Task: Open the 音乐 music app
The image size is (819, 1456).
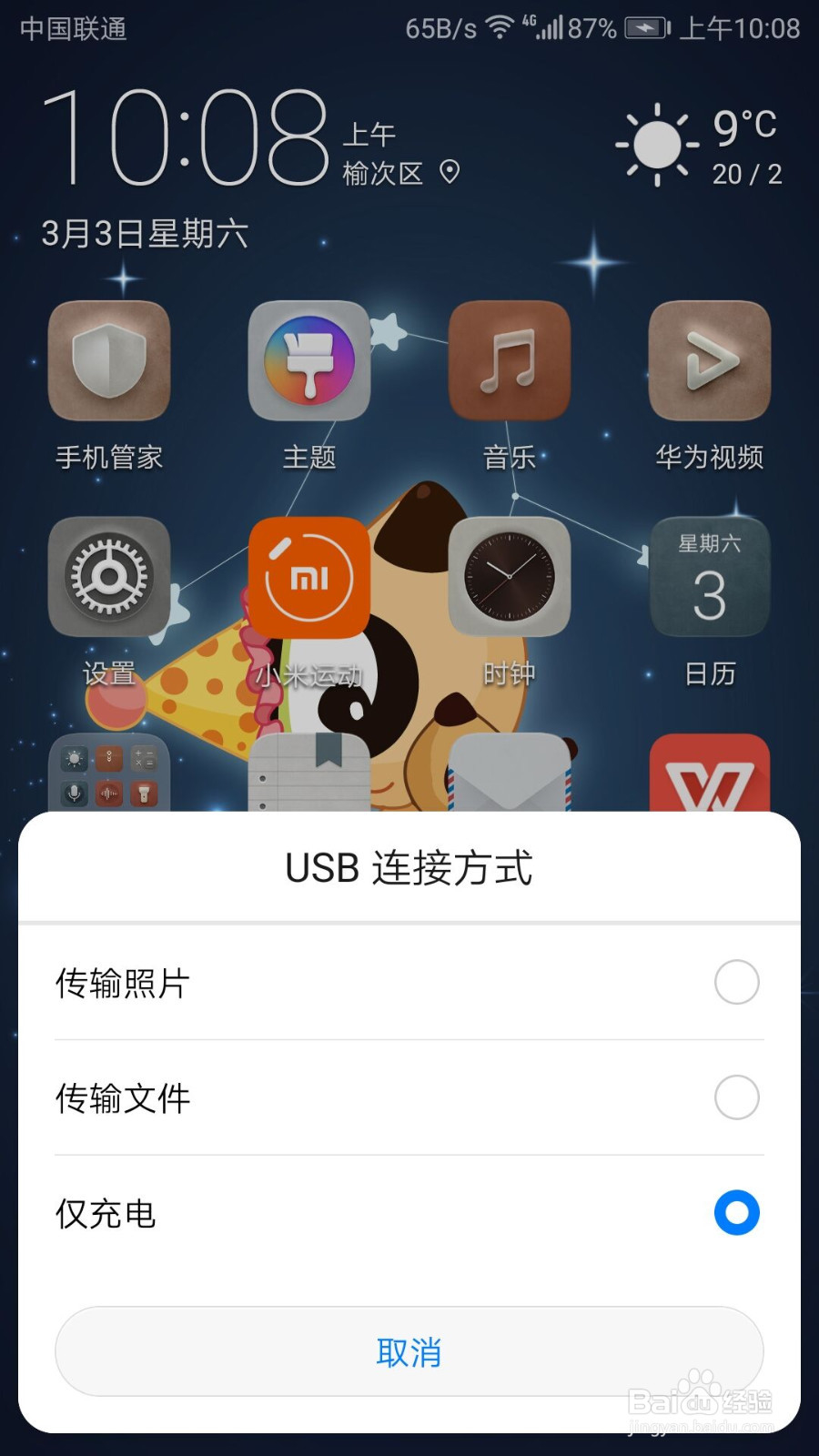Action: (510, 362)
